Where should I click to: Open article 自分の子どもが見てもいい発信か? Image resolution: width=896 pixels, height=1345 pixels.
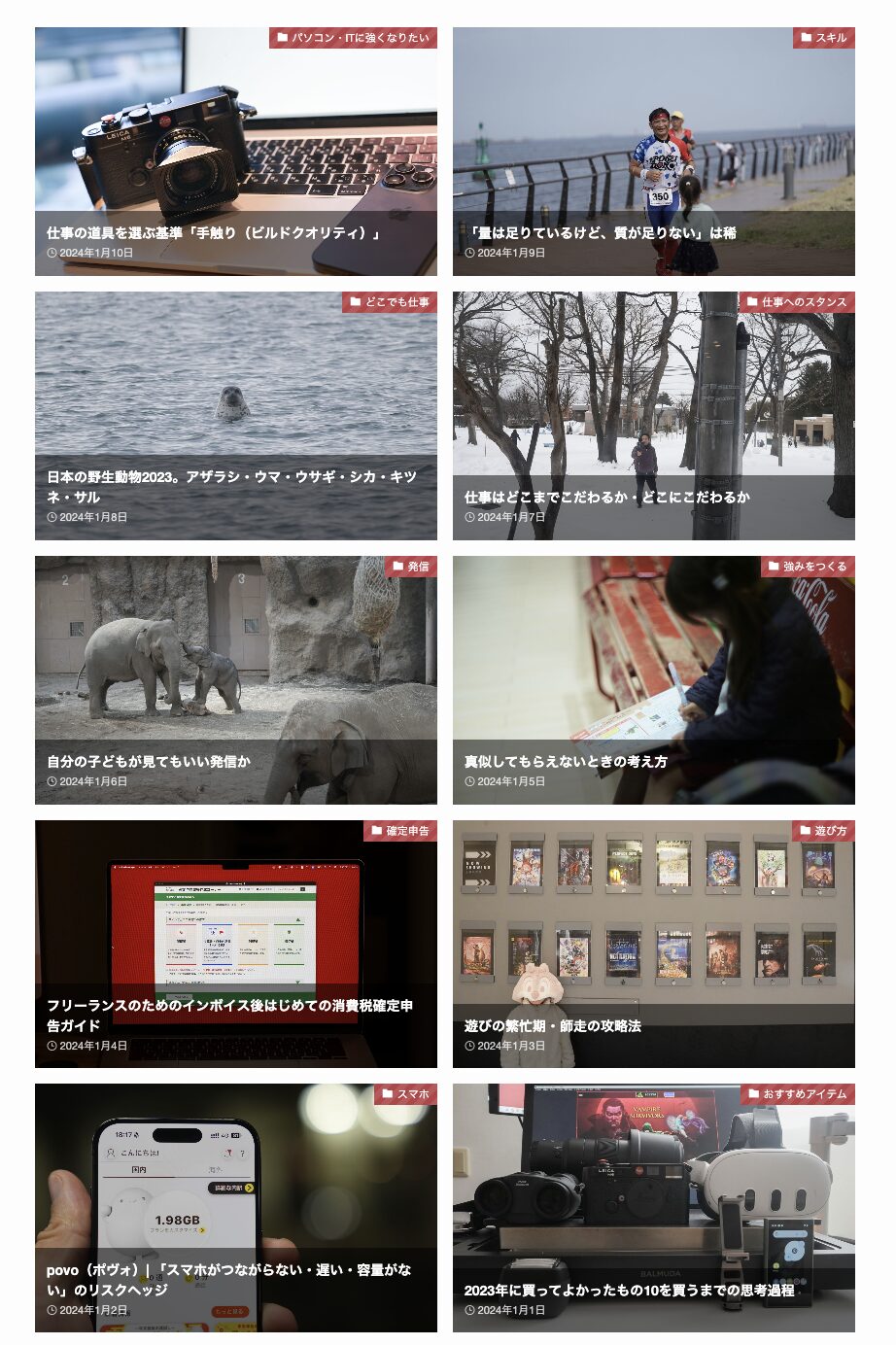[149, 761]
